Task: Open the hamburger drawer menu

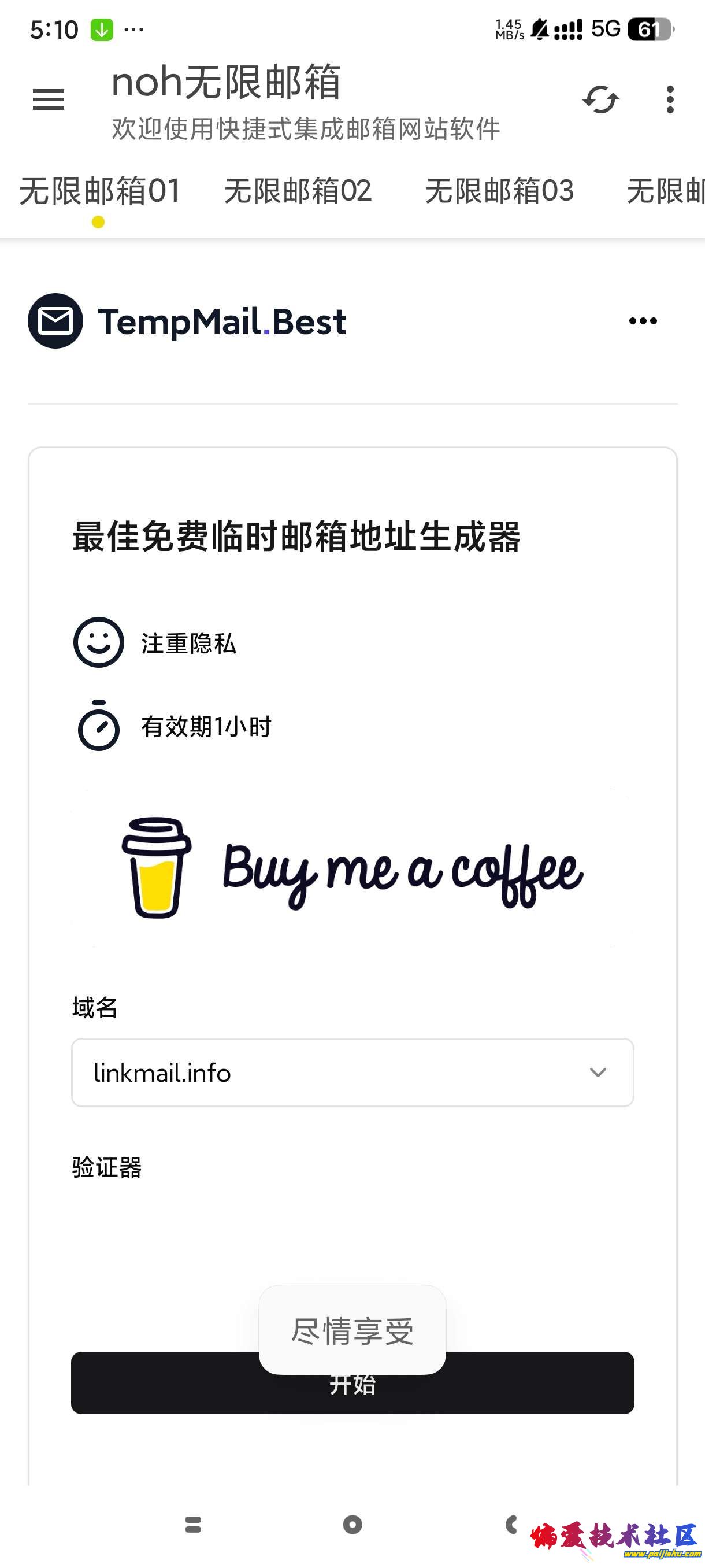Action: click(48, 99)
